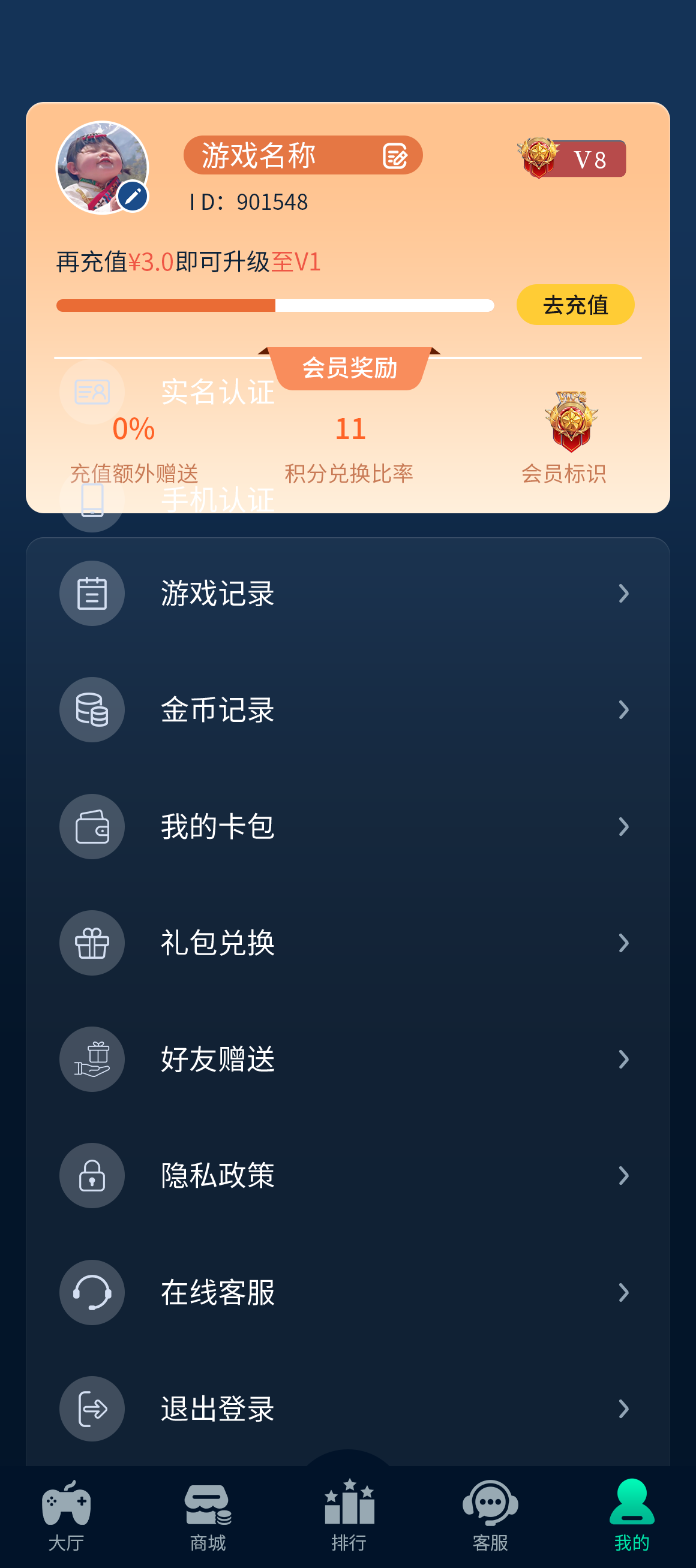Switch to the 商城 store tab
This screenshot has width=696, height=1568.
208,1516
